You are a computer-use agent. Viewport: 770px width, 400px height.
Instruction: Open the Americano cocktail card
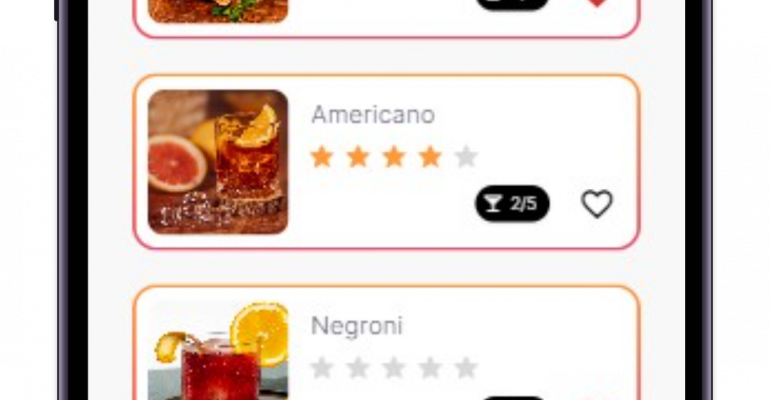point(372,115)
